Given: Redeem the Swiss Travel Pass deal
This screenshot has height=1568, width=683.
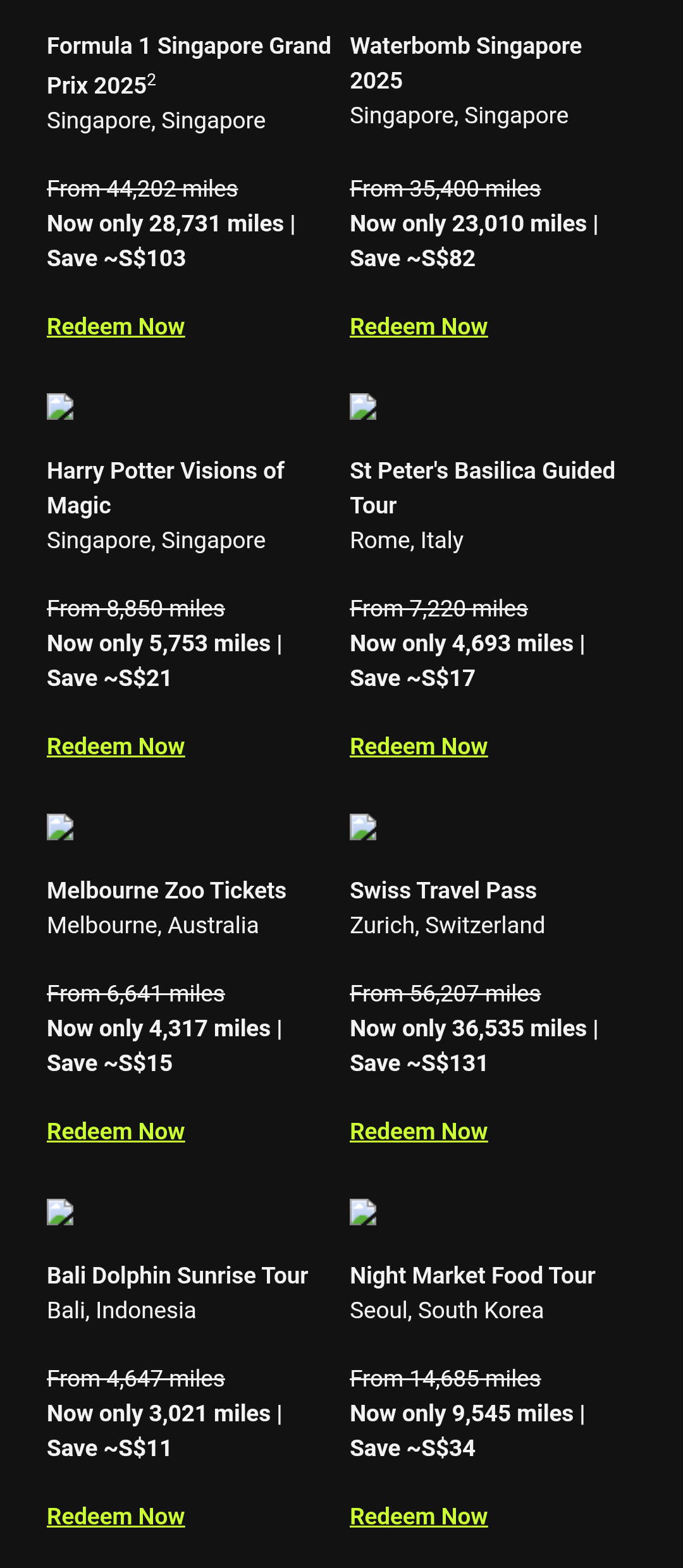Looking at the screenshot, I should (x=419, y=1132).
